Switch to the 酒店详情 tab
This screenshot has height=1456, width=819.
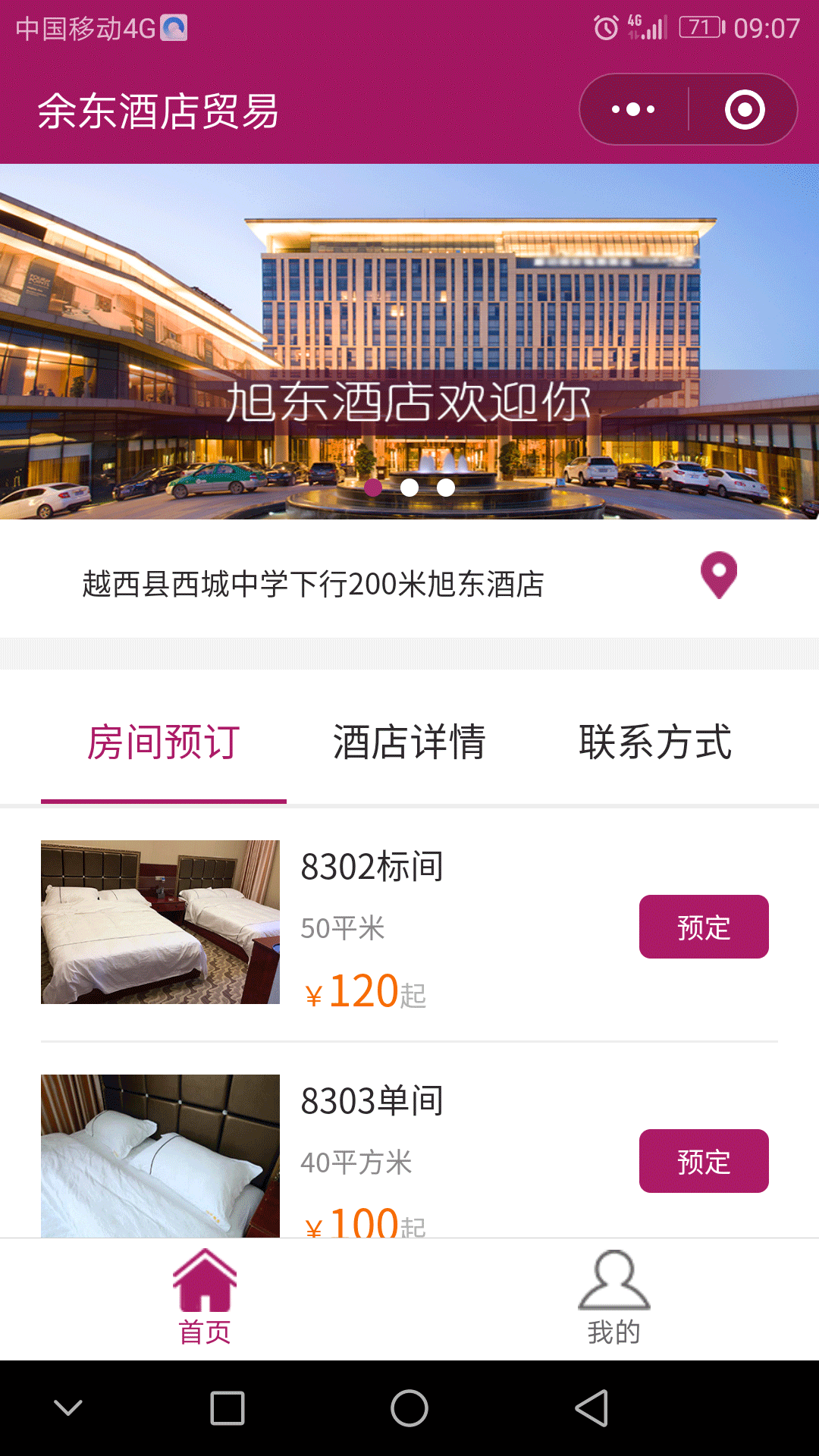point(409,743)
